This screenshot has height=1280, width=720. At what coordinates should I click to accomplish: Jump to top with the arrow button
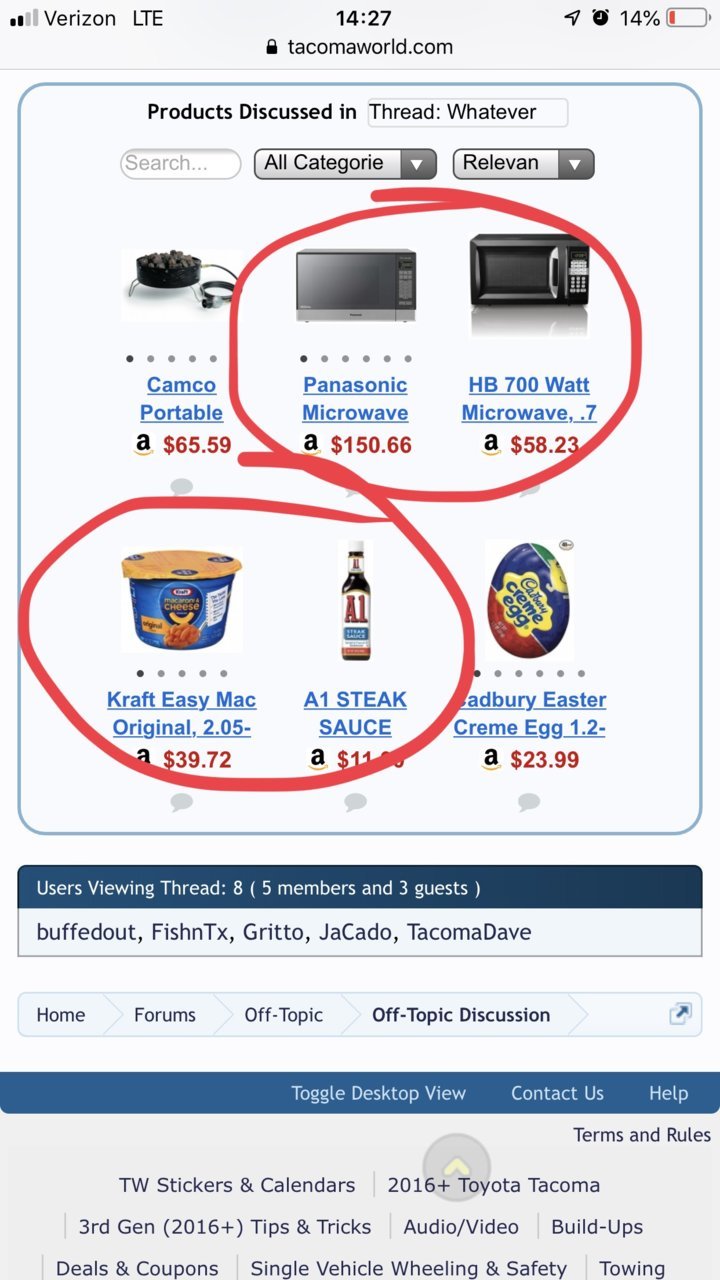click(457, 1167)
